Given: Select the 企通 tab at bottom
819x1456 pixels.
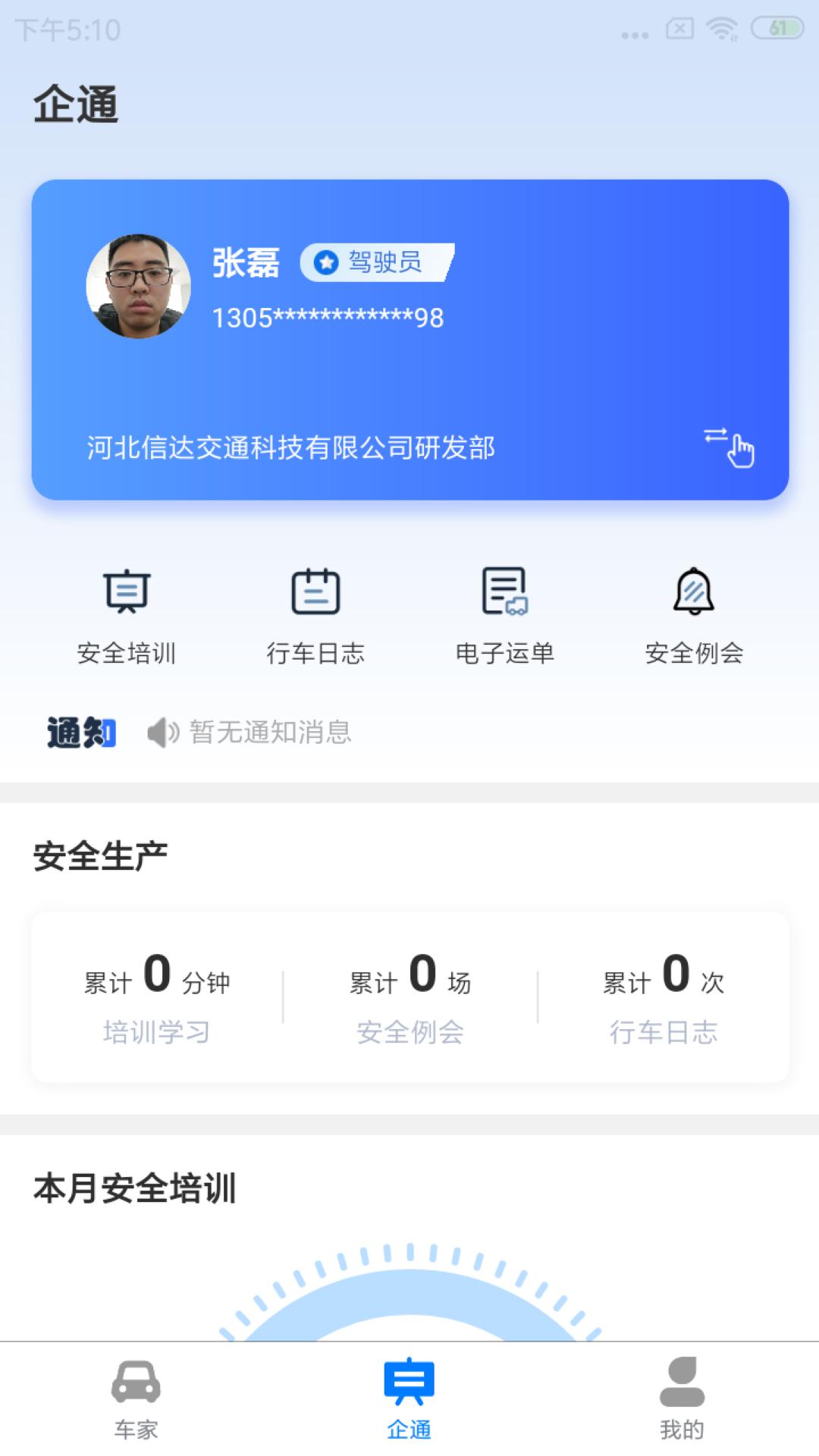Looking at the screenshot, I should pos(409,1407).
